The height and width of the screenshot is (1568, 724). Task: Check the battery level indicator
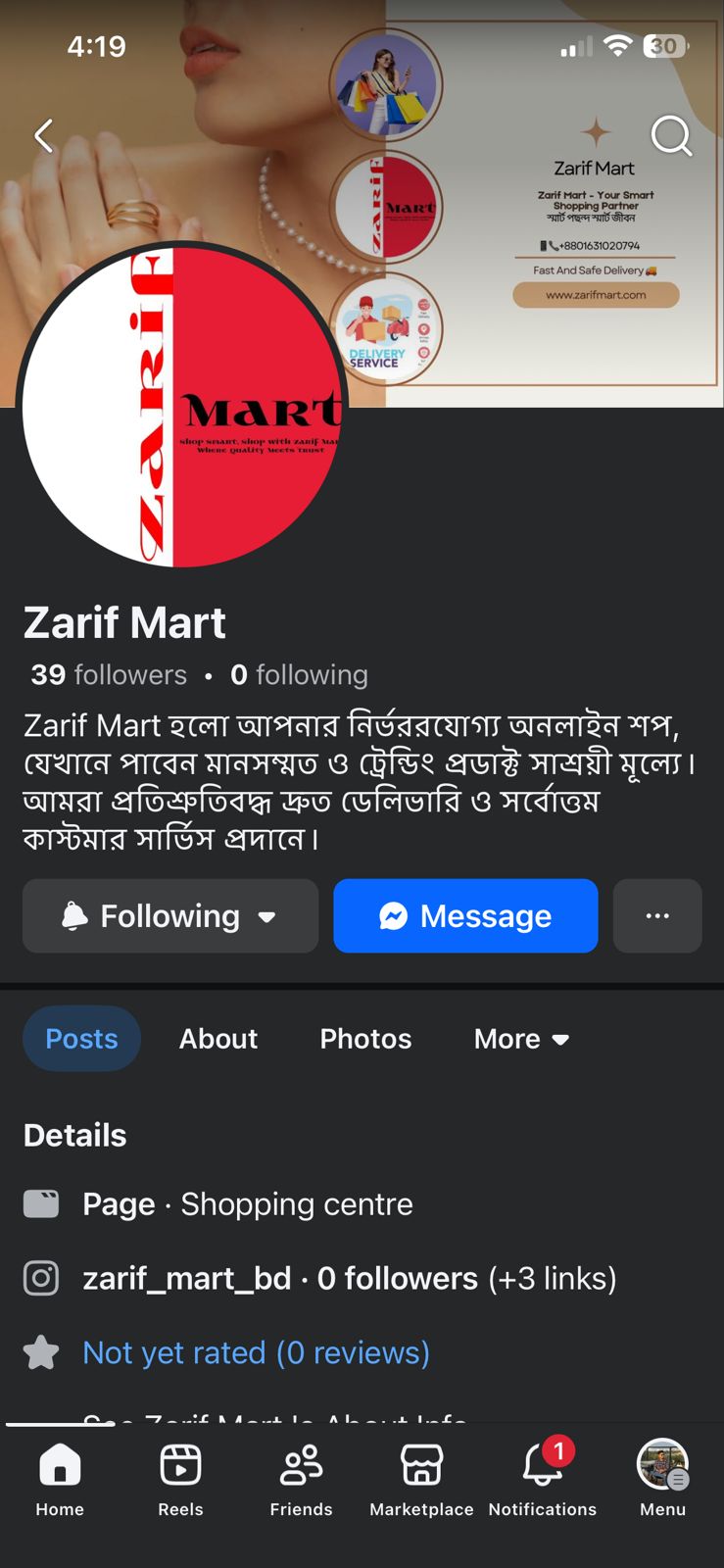point(662,45)
